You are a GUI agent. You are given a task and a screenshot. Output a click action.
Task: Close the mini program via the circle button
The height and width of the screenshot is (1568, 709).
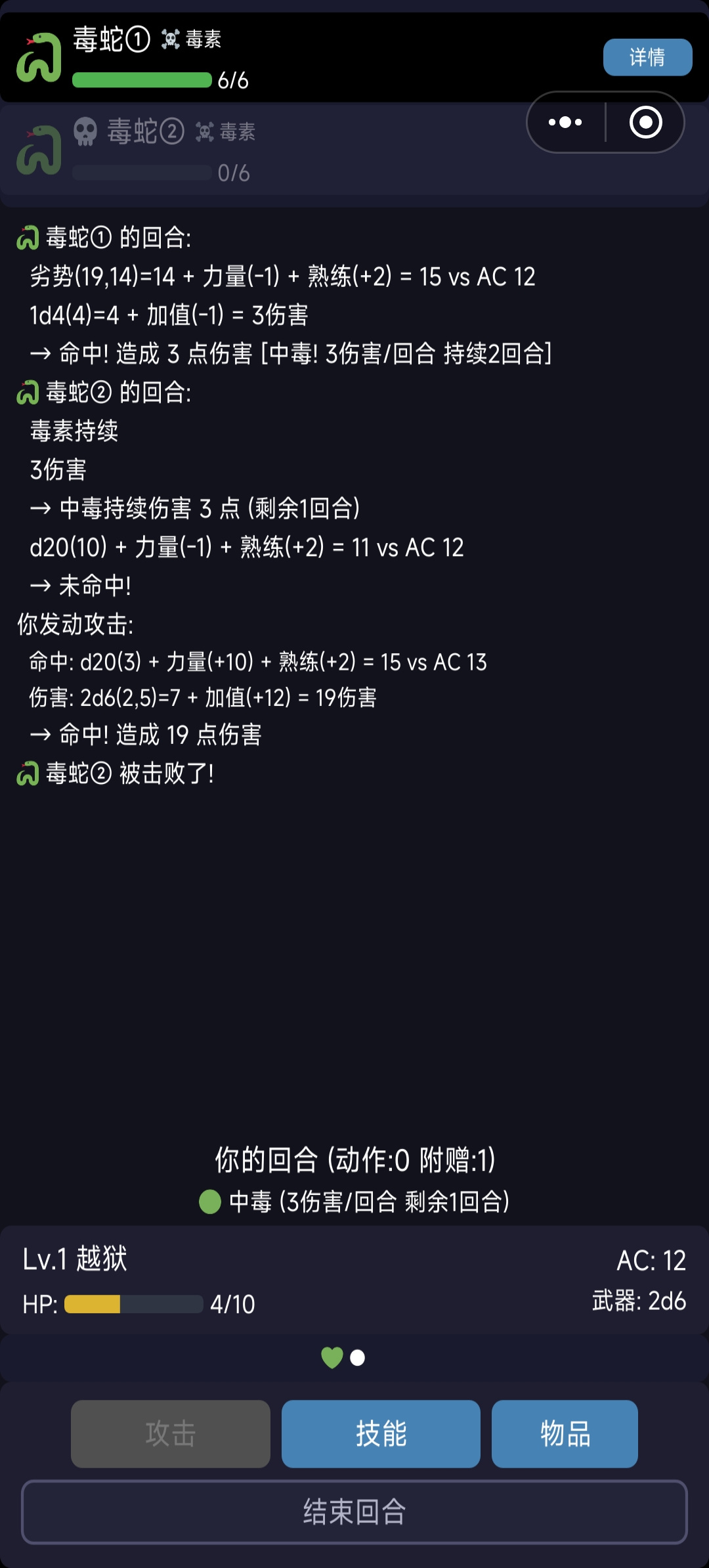tap(645, 122)
